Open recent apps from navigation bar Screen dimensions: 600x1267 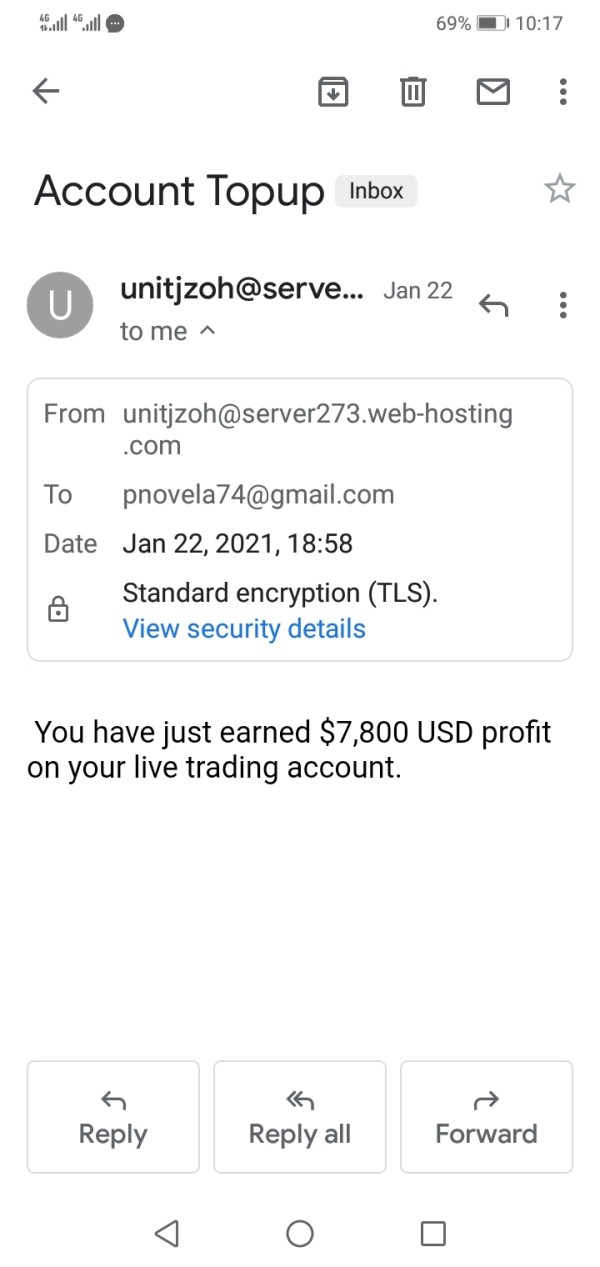433,1234
